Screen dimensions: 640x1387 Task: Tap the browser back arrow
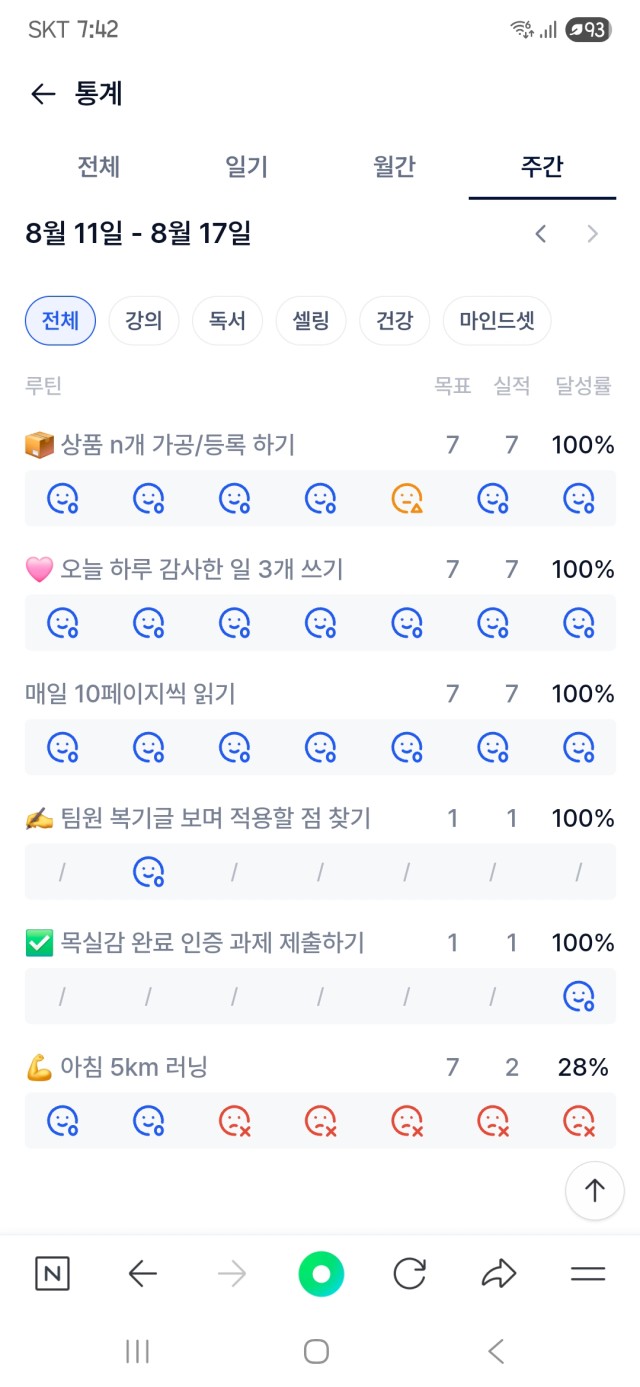pyautogui.click(x=143, y=1273)
